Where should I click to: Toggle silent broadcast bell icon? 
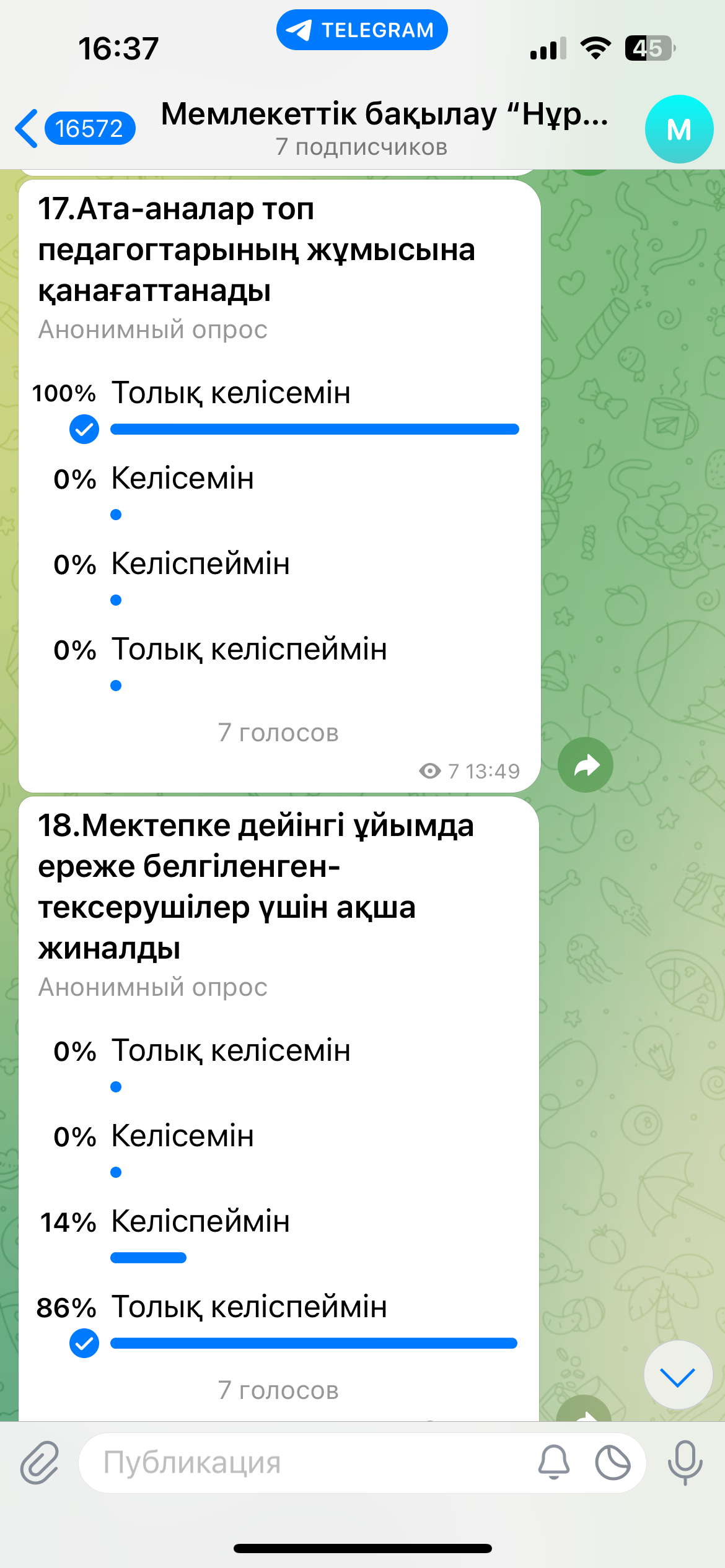553,1463
